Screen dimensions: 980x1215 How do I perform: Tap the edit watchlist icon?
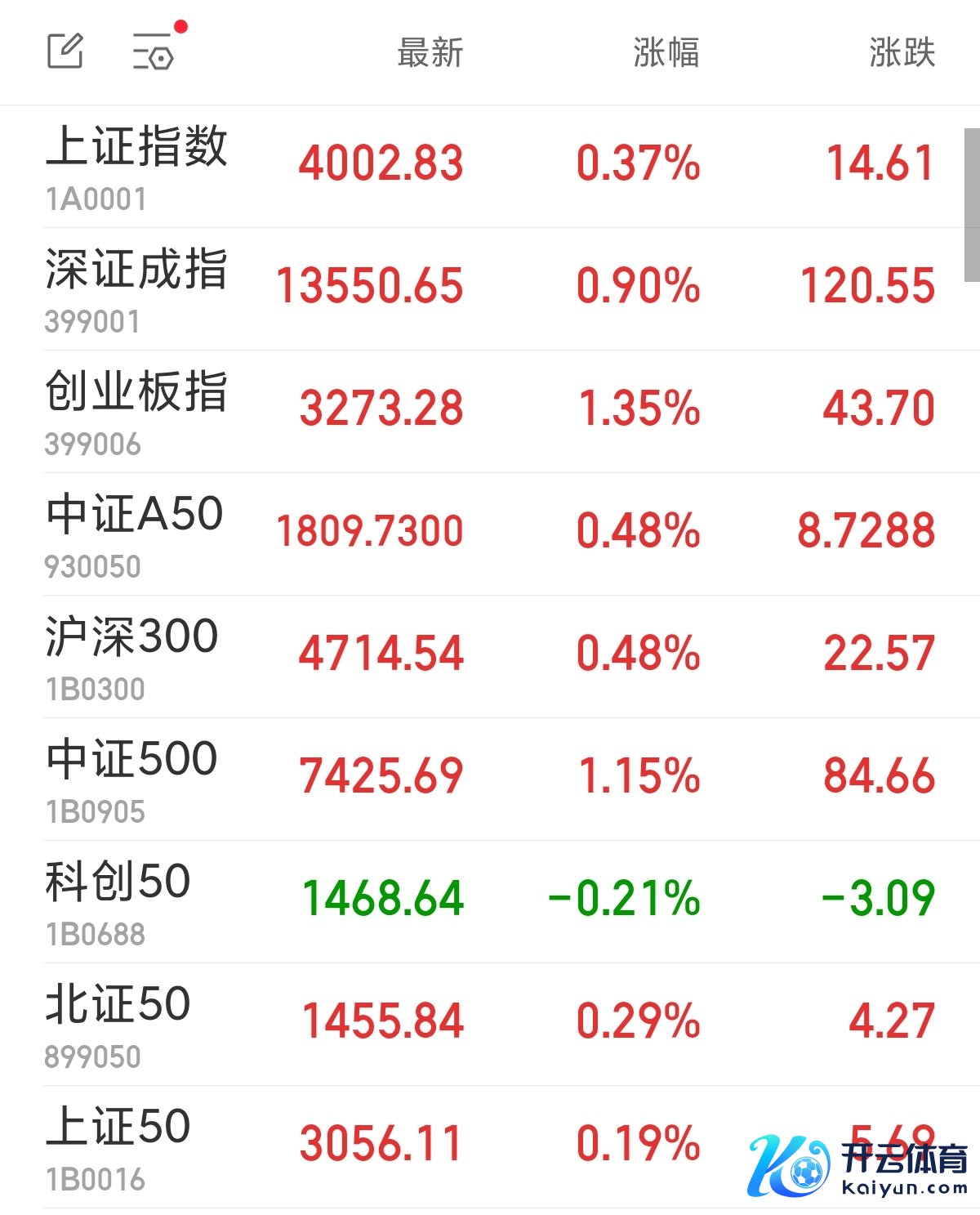pos(65,51)
